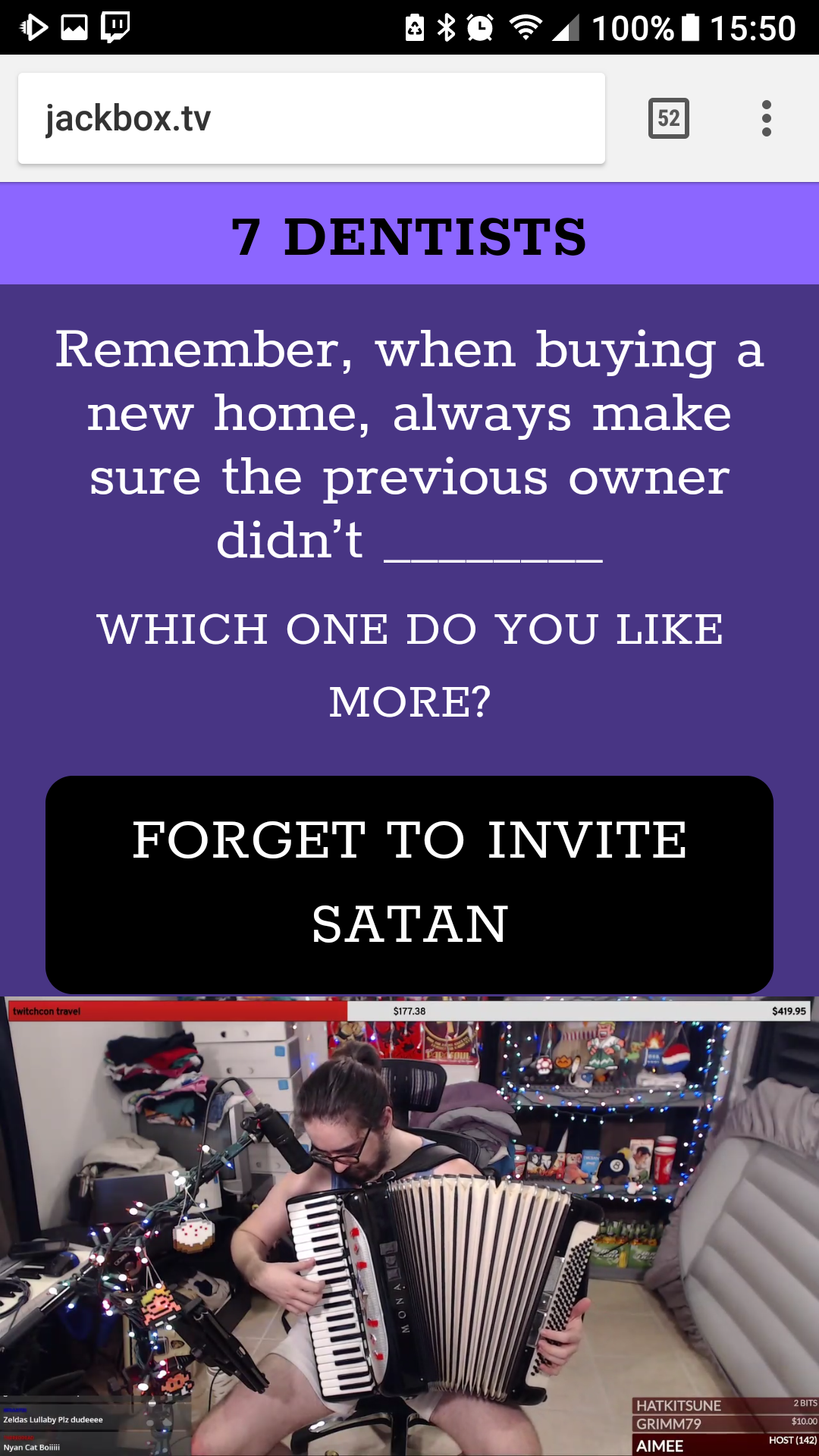Open the tab switcher showing 52 tabs
Screen dimensions: 819x1456
pyautogui.click(x=668, y=118)
